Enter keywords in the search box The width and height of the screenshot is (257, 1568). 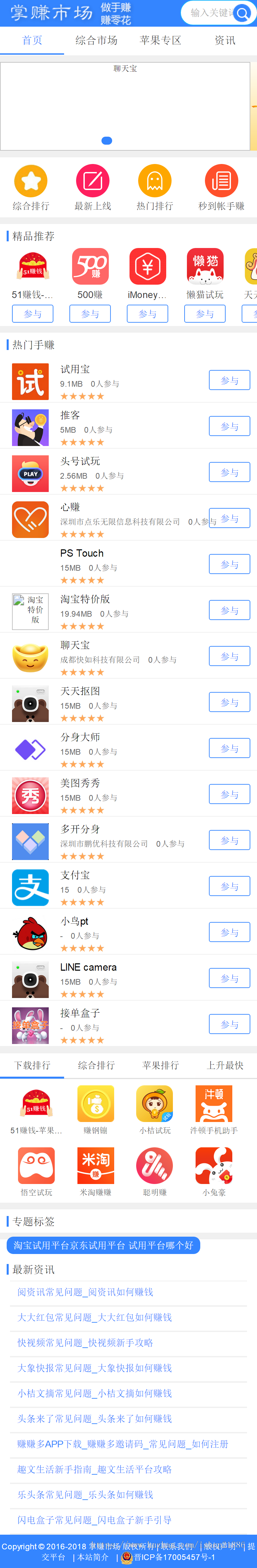coord(210,13)
